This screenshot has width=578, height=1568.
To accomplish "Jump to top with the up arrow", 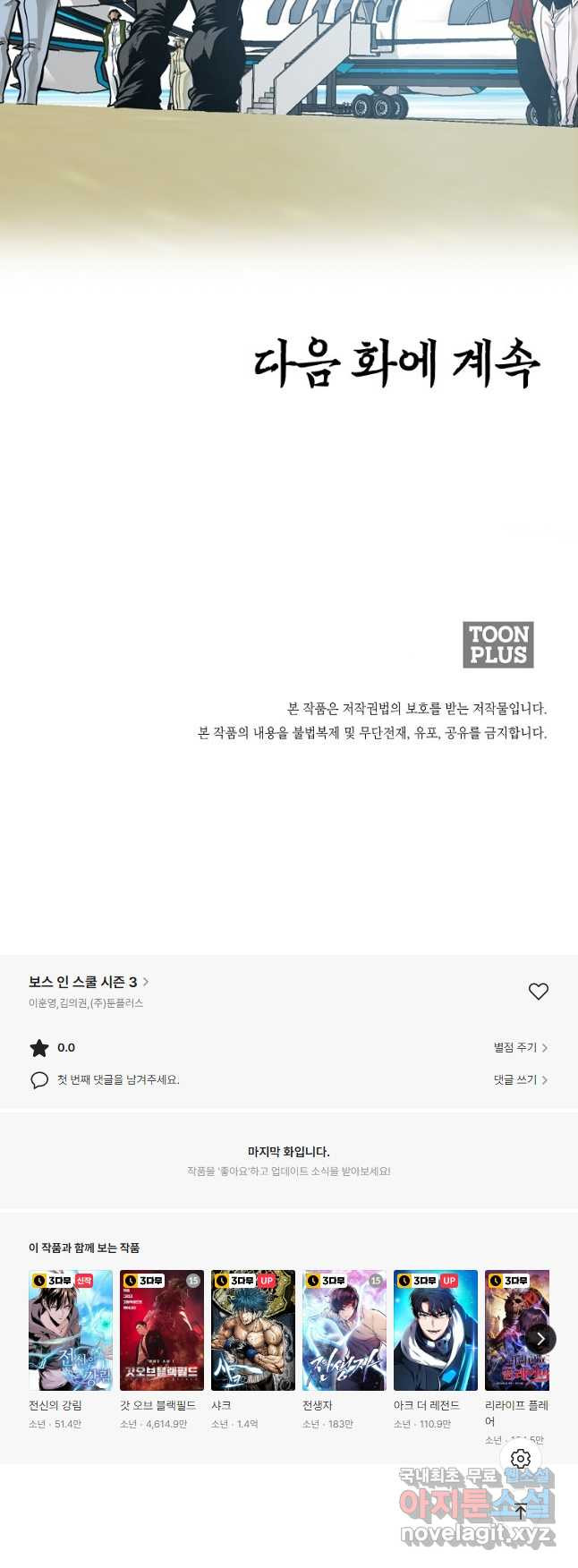I will coord(521,1511).
